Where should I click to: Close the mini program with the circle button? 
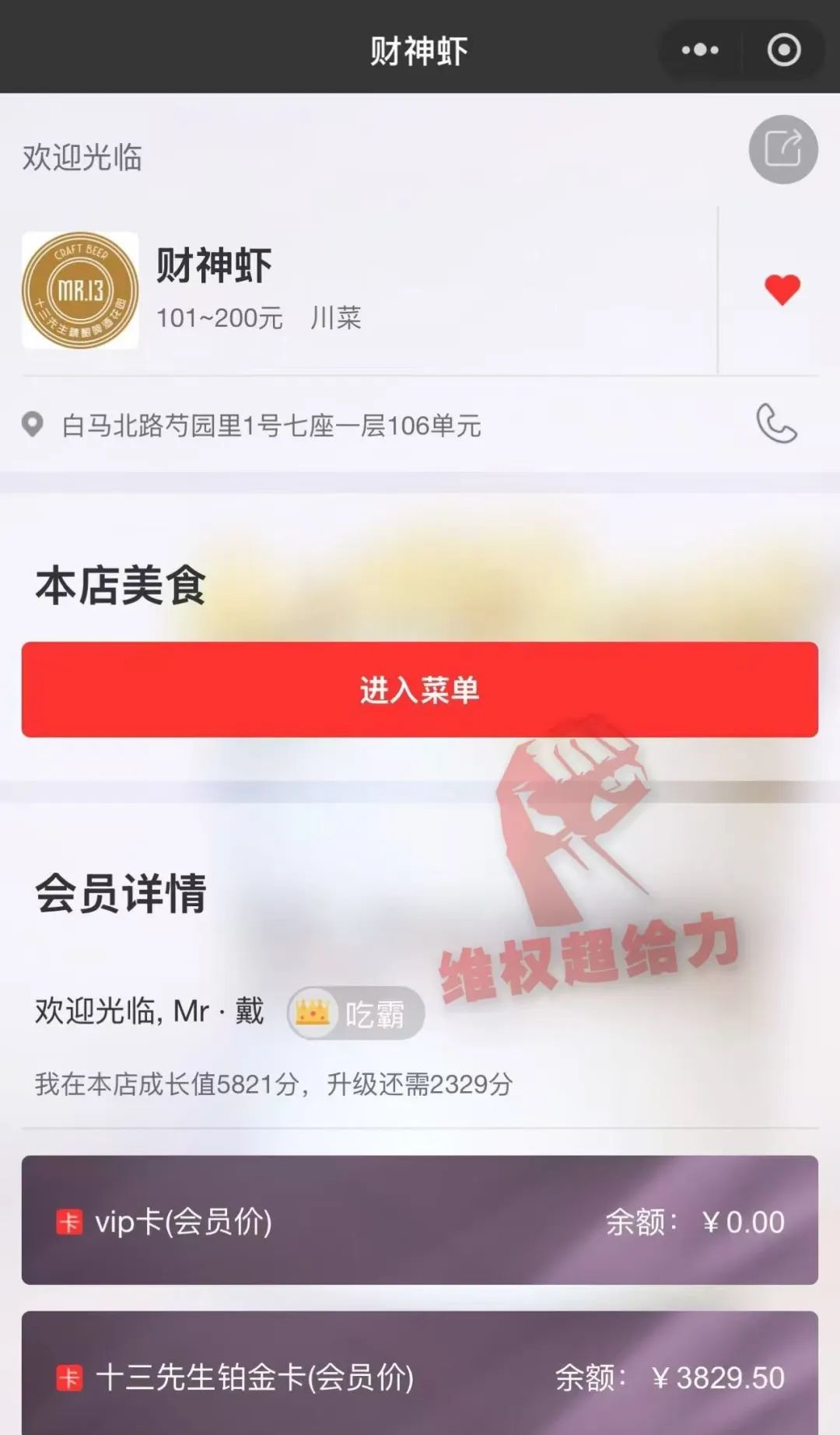pos(783,51)
